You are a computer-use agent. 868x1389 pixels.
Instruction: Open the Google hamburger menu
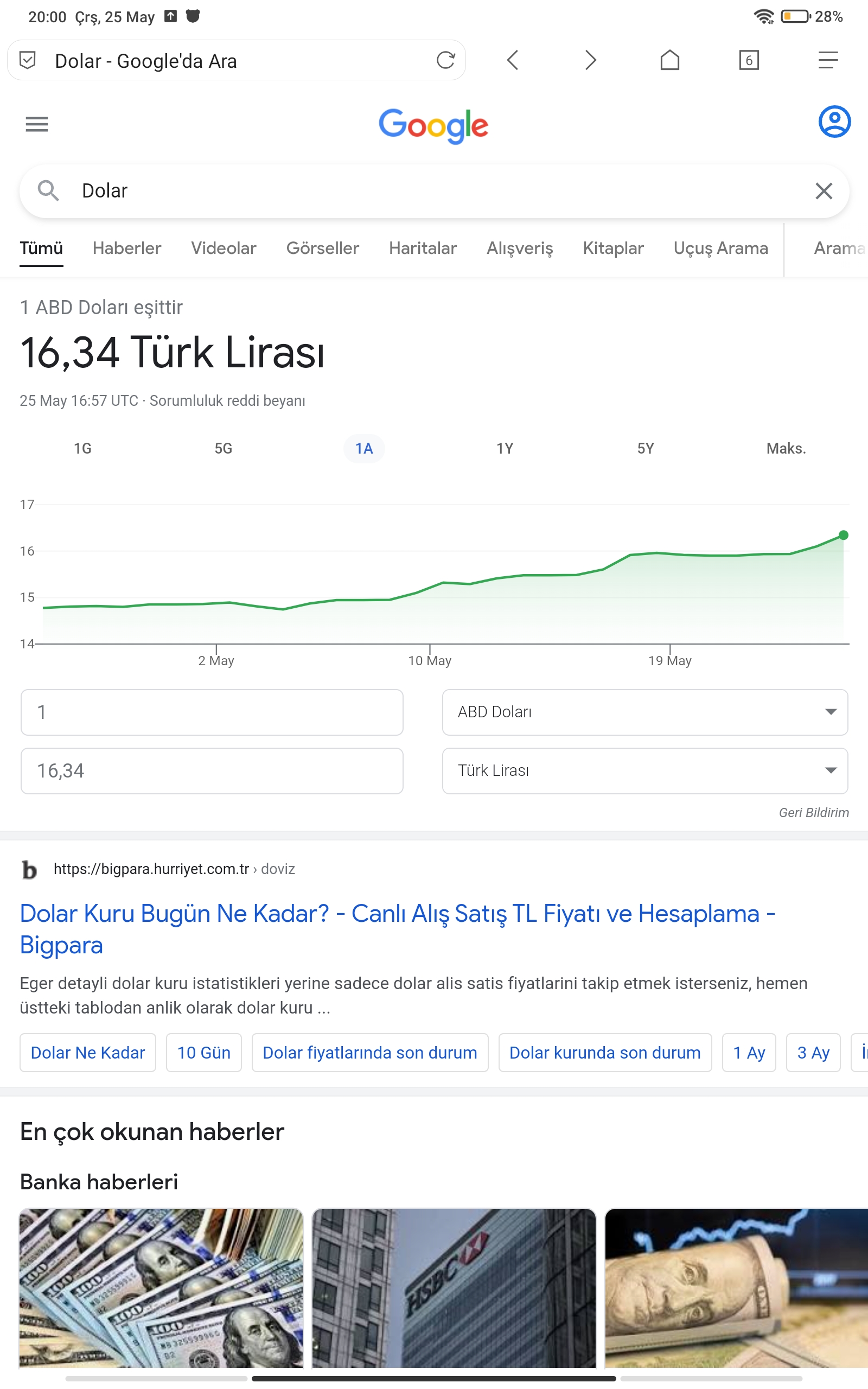(37, 124)
